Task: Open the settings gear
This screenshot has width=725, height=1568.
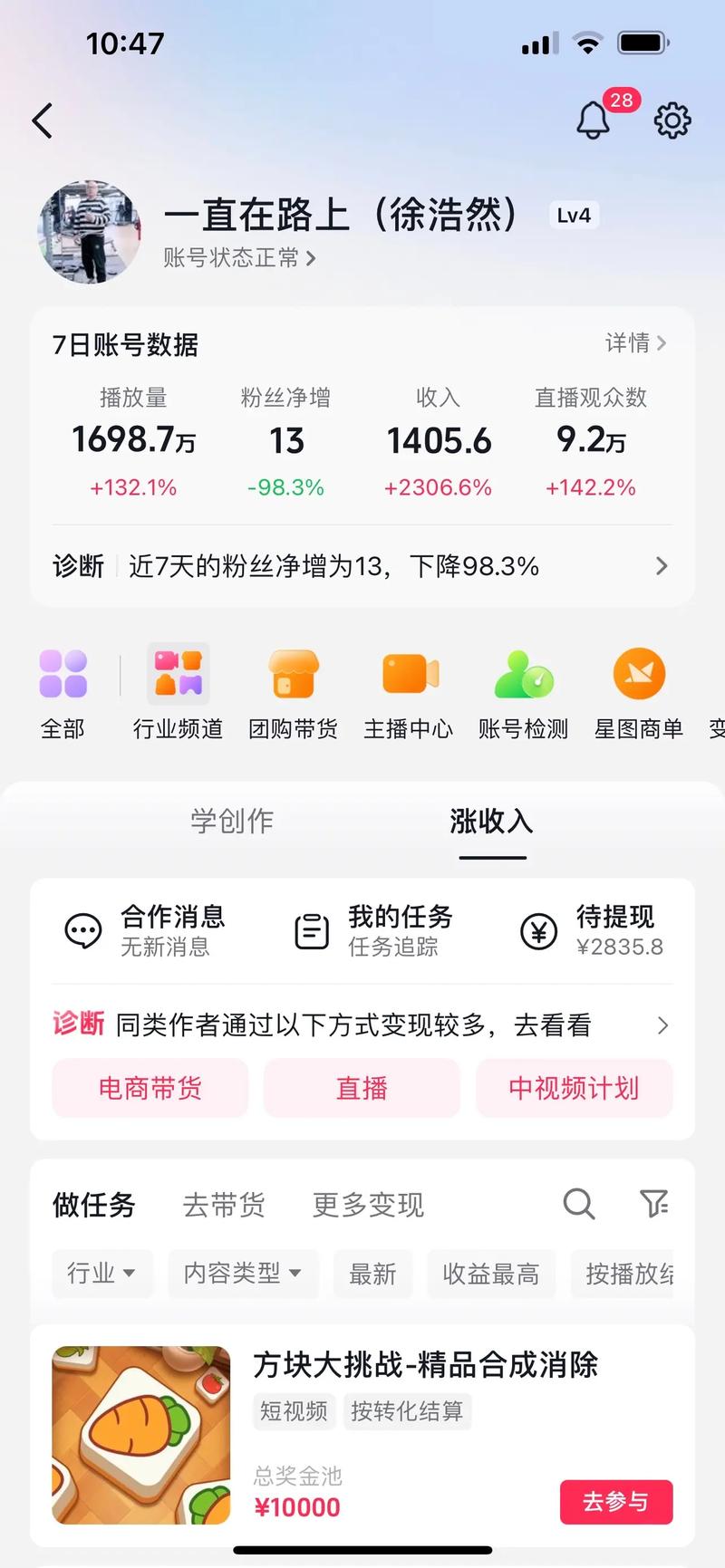Action: 671,120
